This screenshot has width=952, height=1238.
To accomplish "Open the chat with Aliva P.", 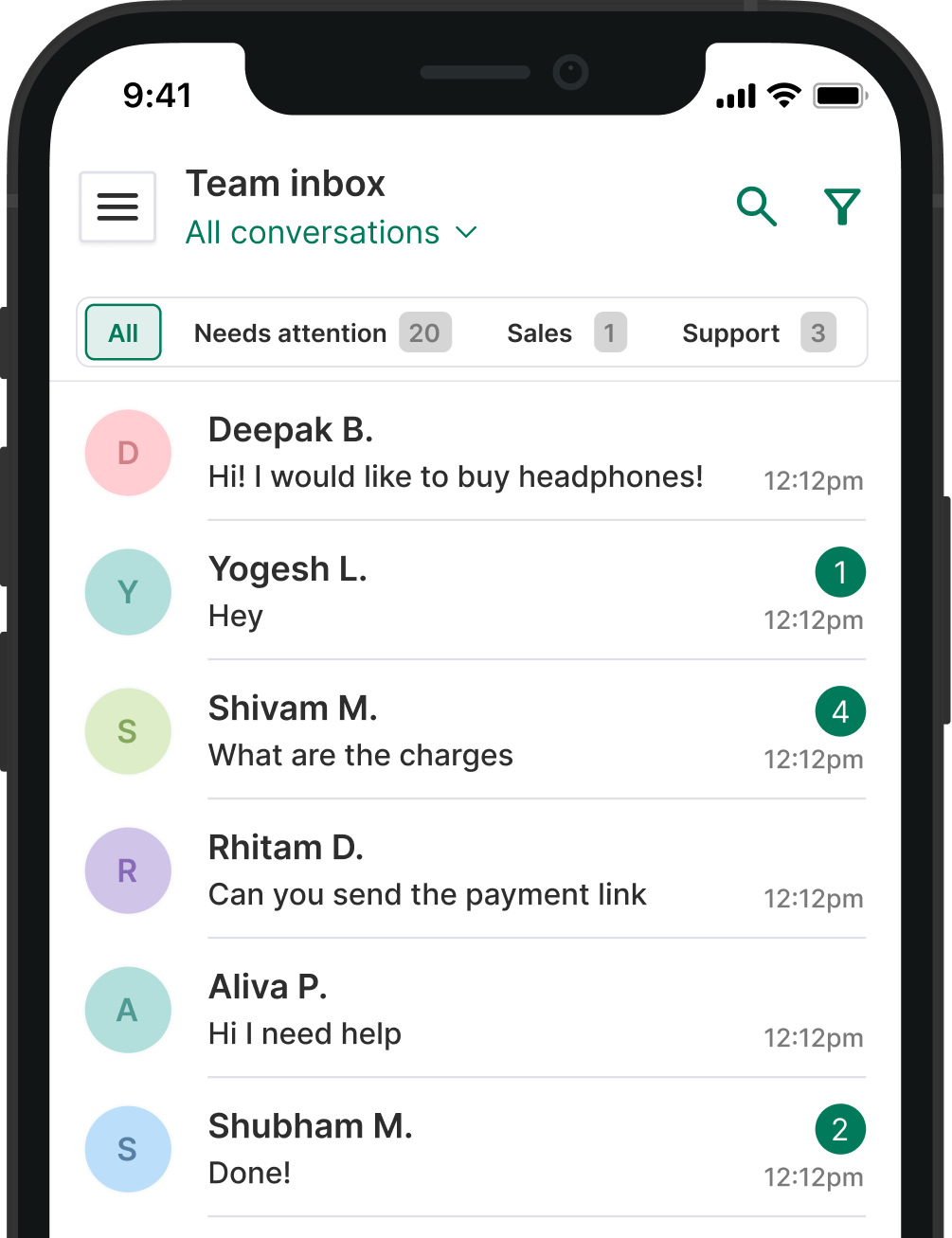I will pos(474,1010).
